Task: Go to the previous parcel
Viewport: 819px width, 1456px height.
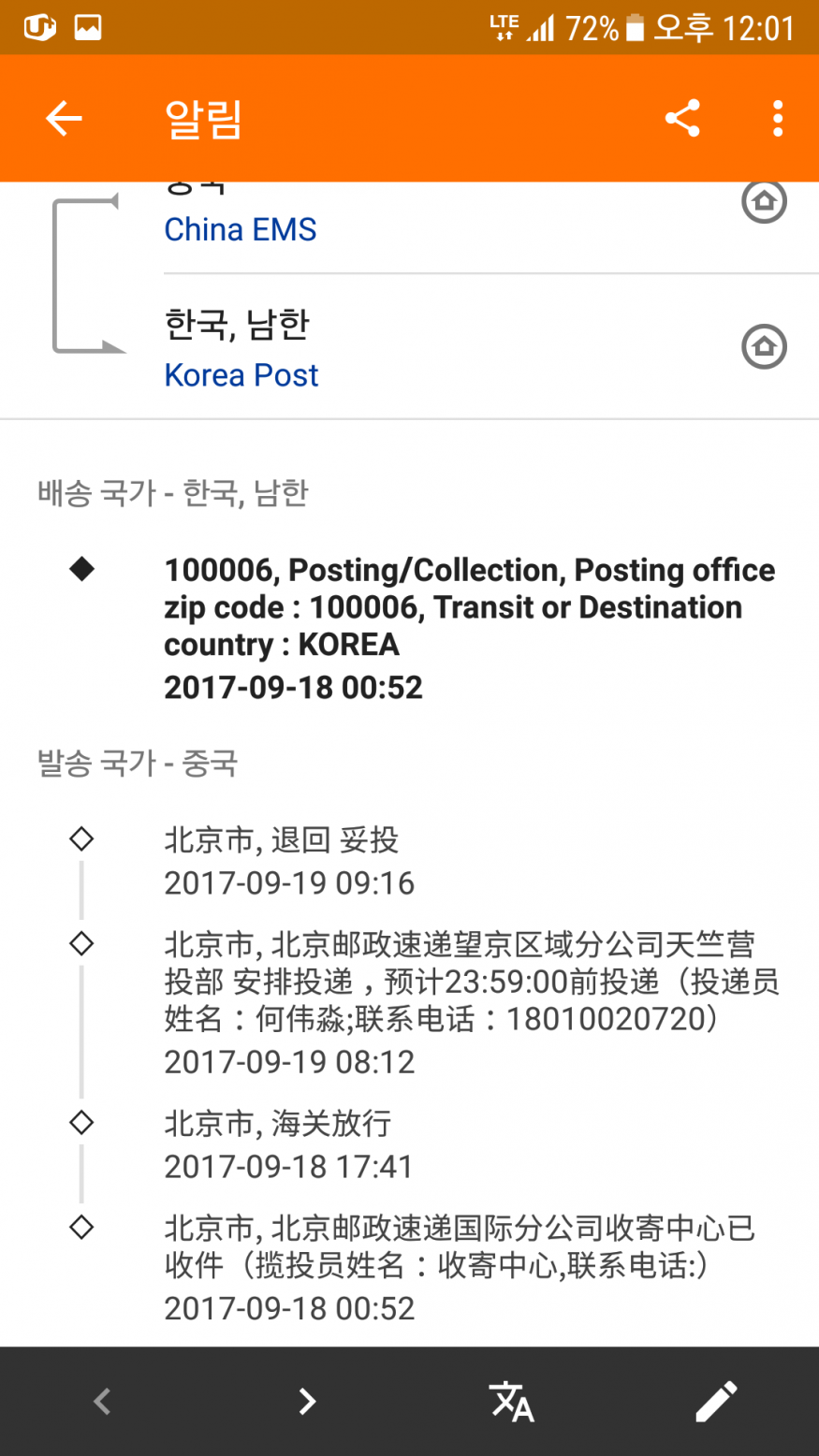Action: coord(102,1401)
